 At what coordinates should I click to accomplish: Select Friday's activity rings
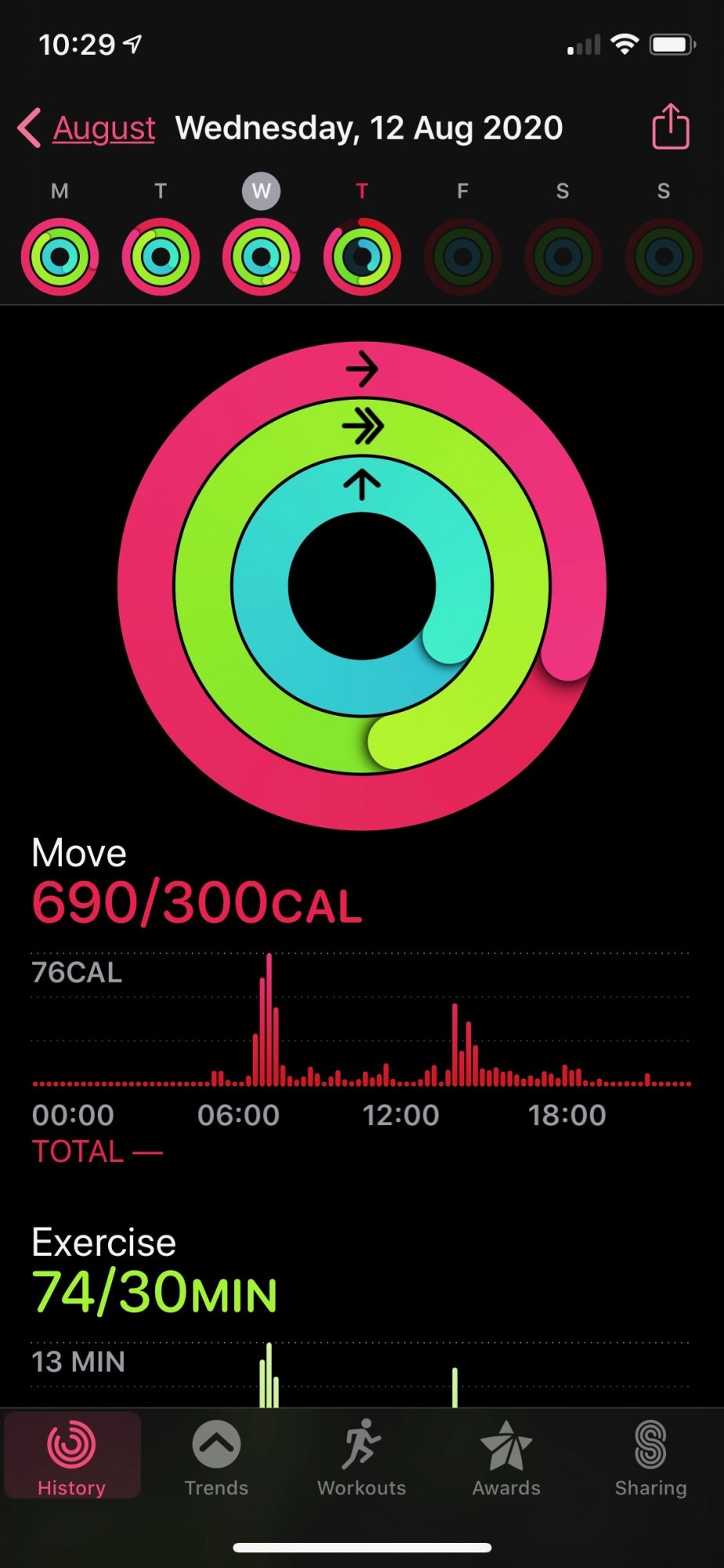coord(462,256)
